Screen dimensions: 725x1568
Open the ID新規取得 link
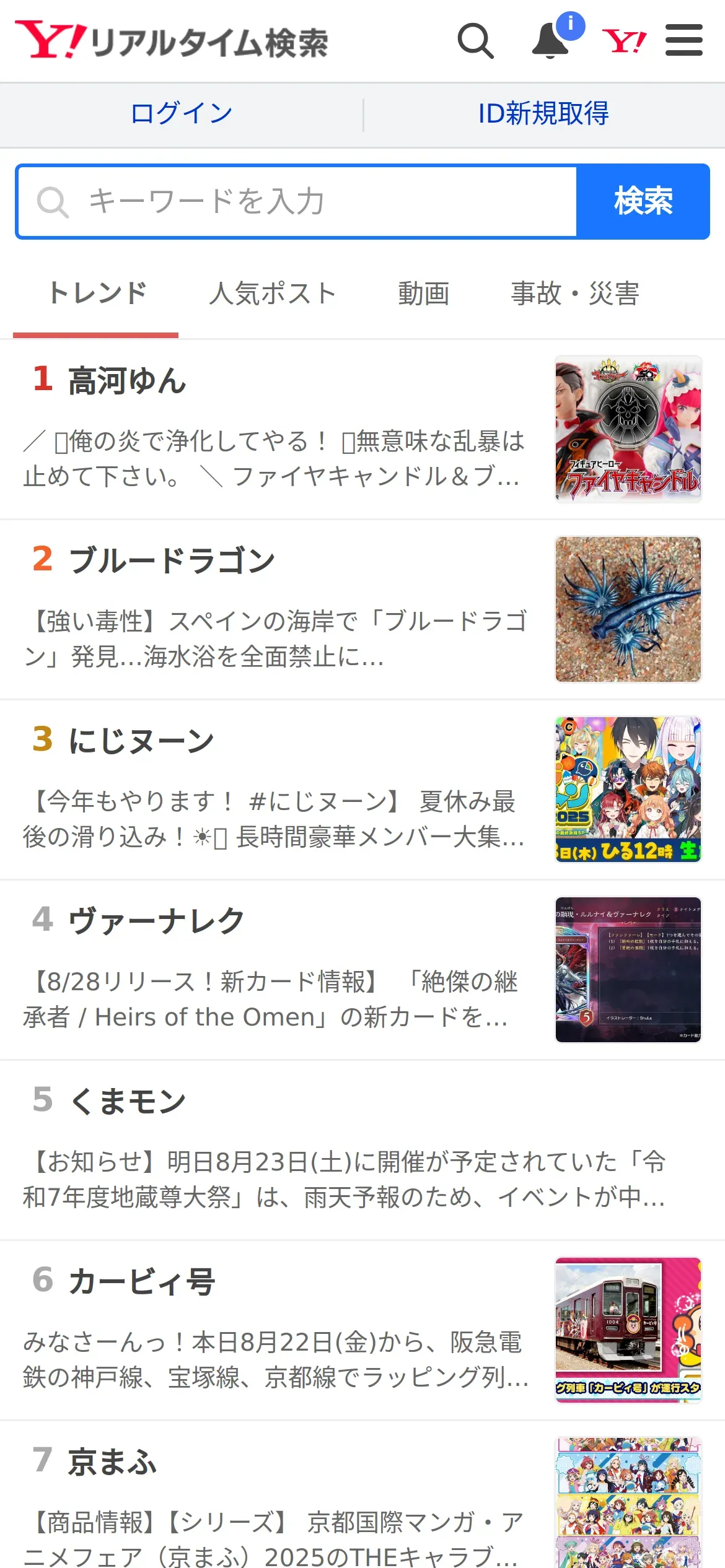pos(543,114)
